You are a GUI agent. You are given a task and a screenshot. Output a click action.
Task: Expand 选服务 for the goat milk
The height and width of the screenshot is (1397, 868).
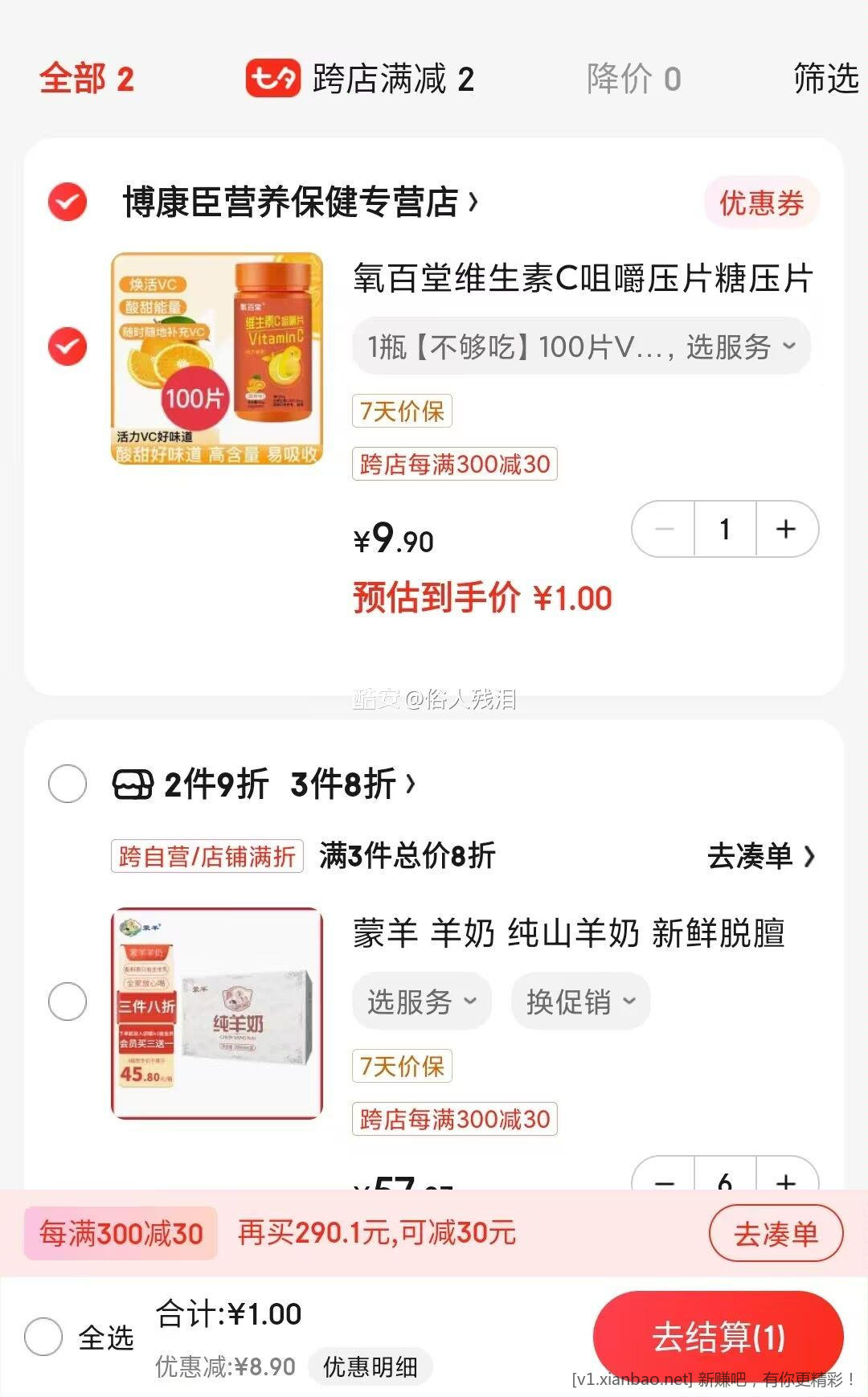(x=421, y=1002)
